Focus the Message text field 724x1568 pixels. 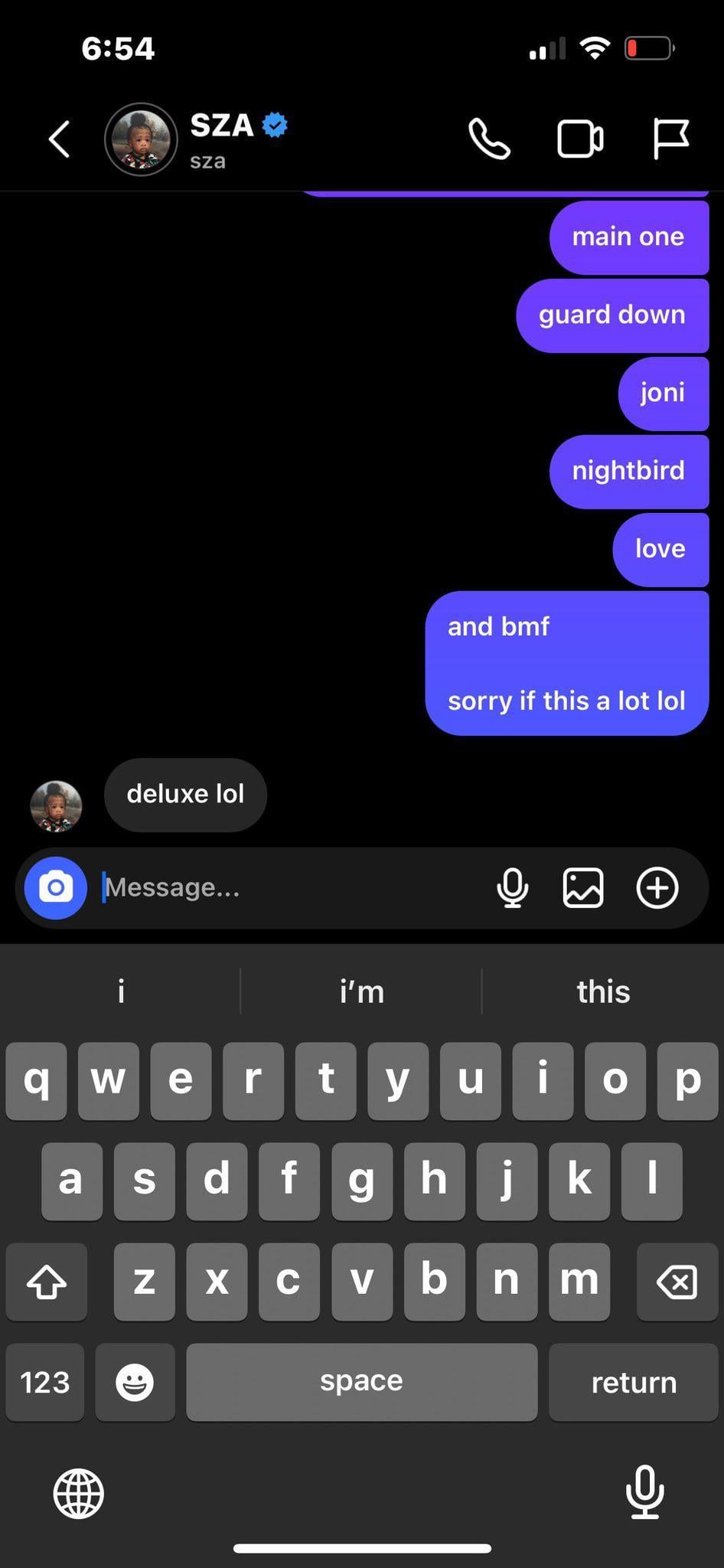tap(291, 888)
